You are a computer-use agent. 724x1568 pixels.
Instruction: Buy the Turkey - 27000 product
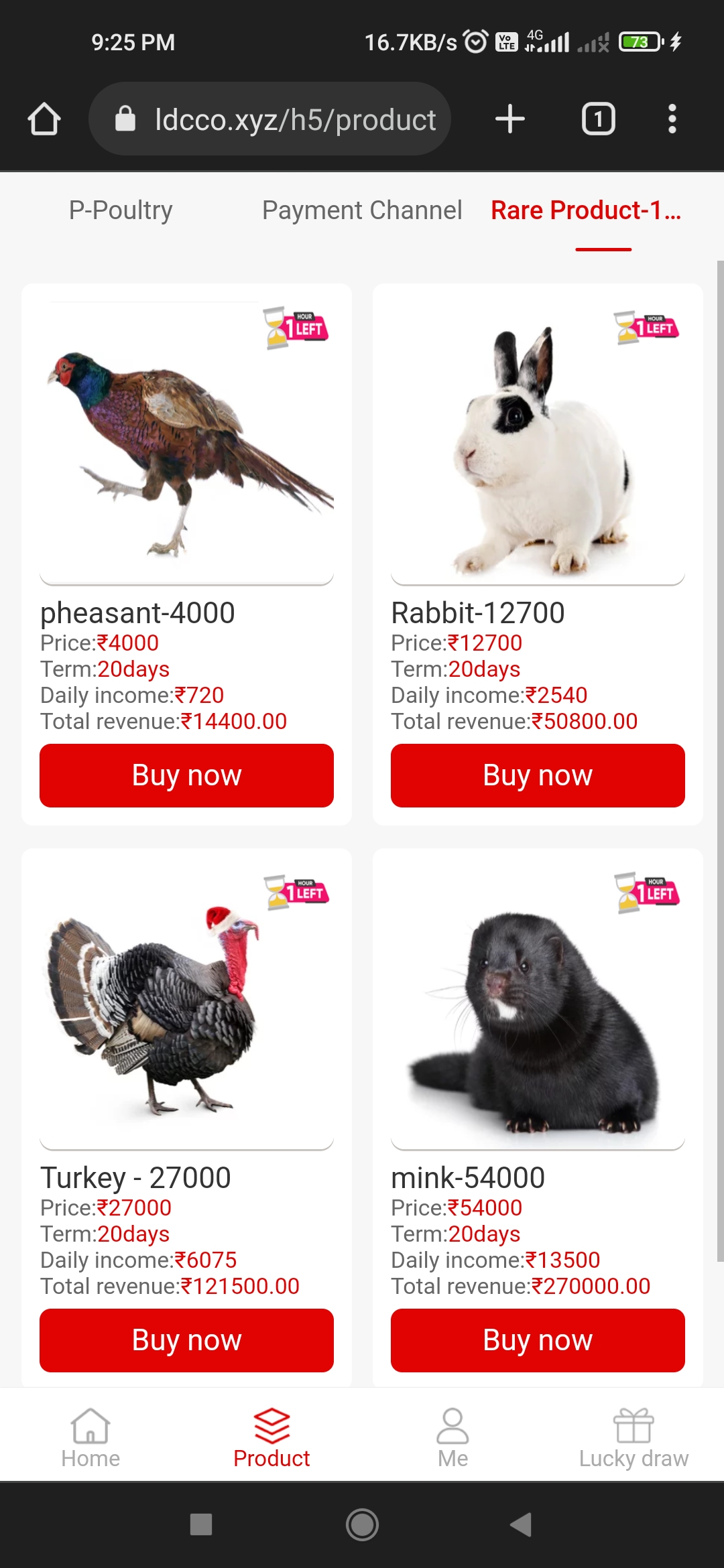tap(186, 1340)
